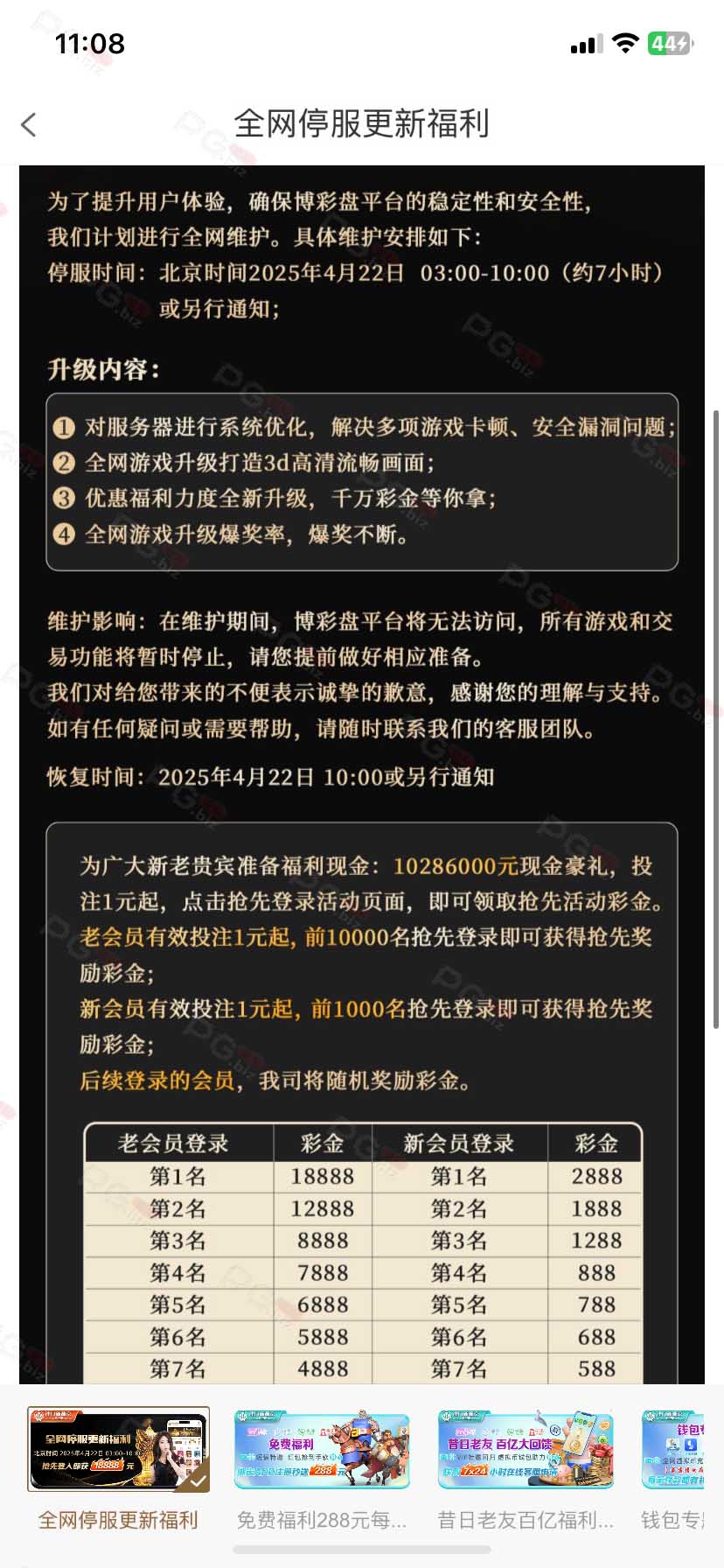The image size is (724, 1568).
Task: Go back using the top-left arrow
Action: coord(29,124)
